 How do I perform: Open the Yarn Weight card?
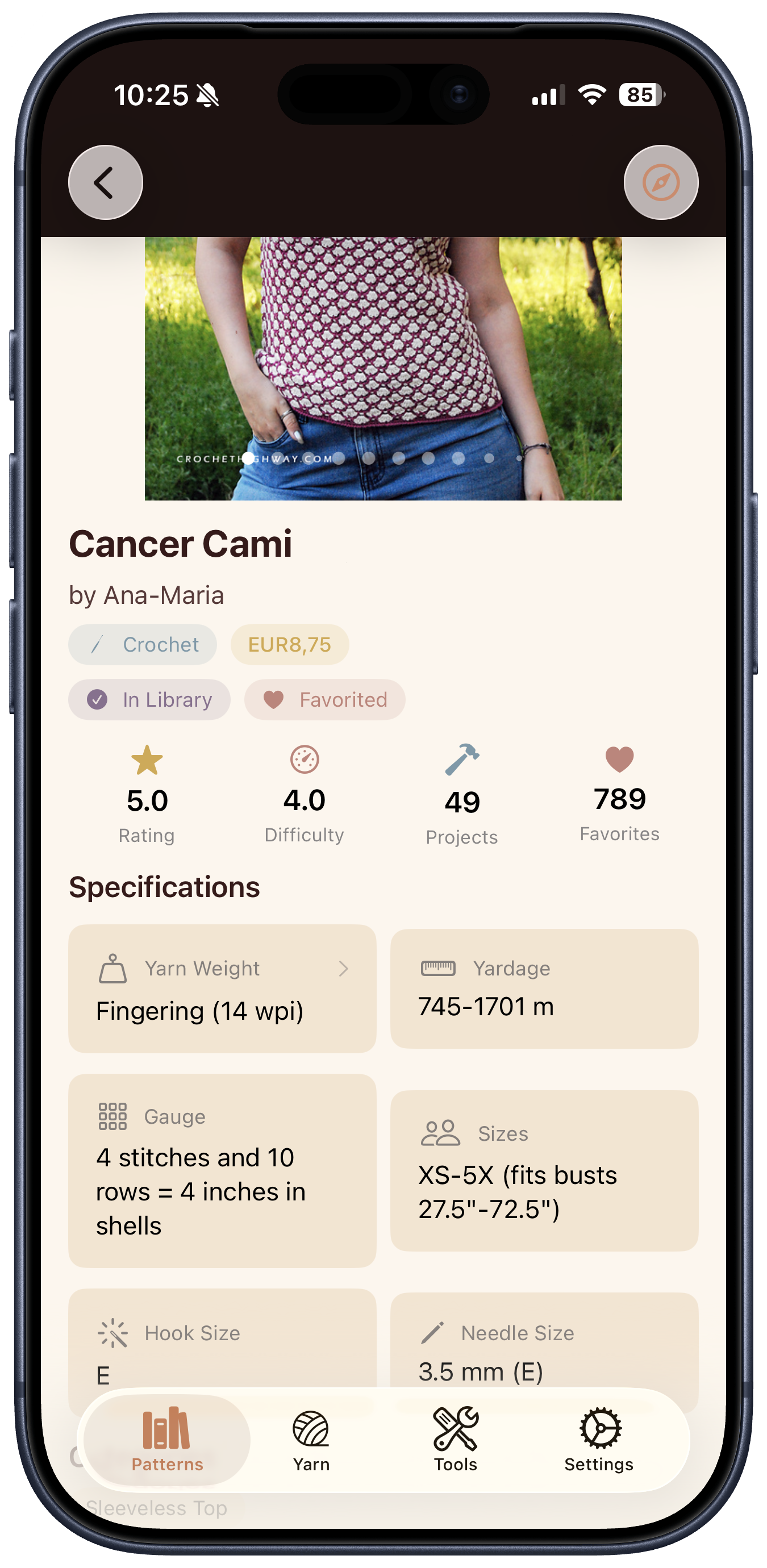pyautogui.click(x=222, y=989)
